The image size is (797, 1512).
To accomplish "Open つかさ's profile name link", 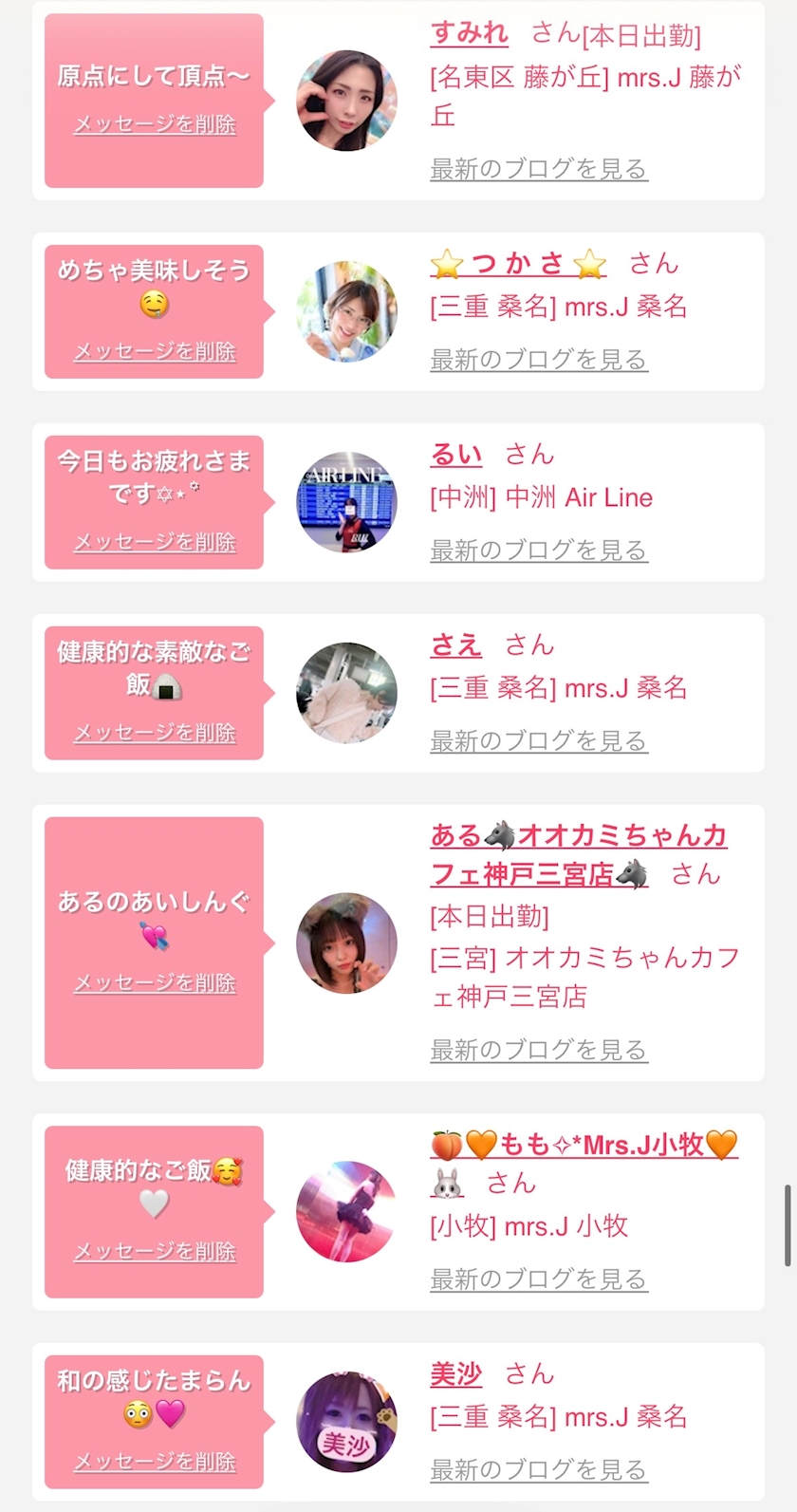I will coord(518,263).
